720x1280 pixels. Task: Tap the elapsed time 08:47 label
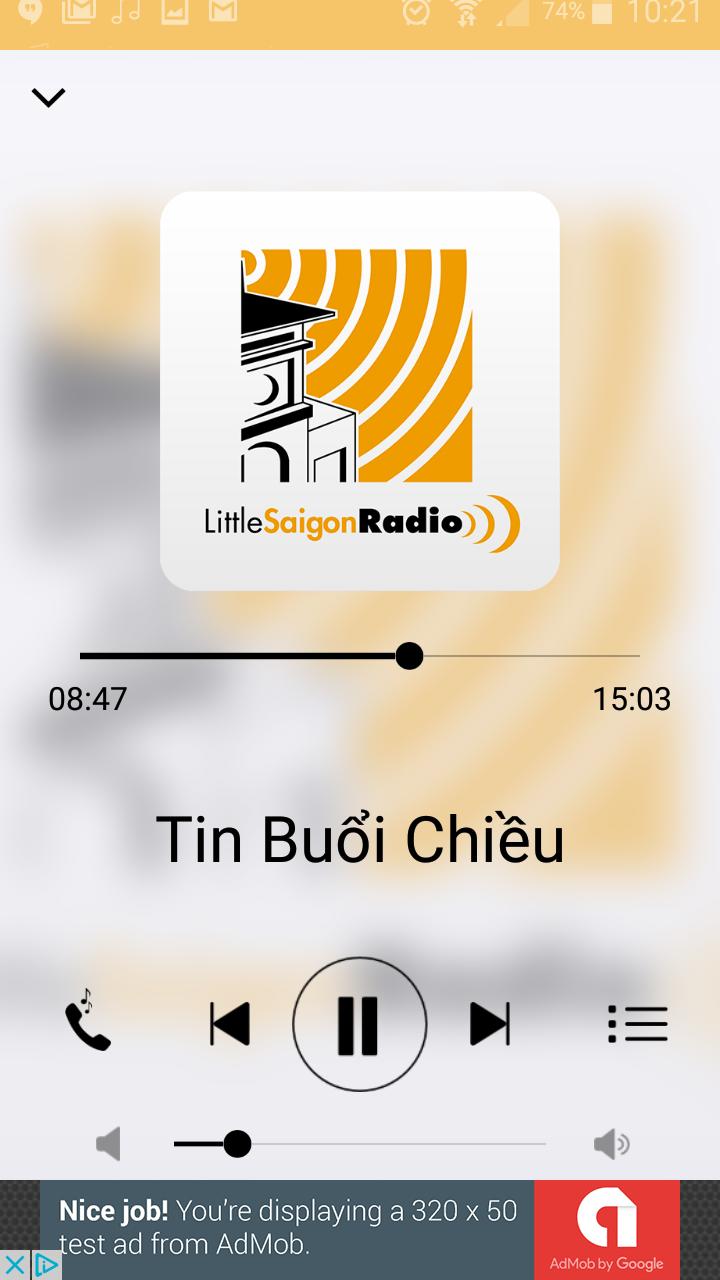[88, 700]
